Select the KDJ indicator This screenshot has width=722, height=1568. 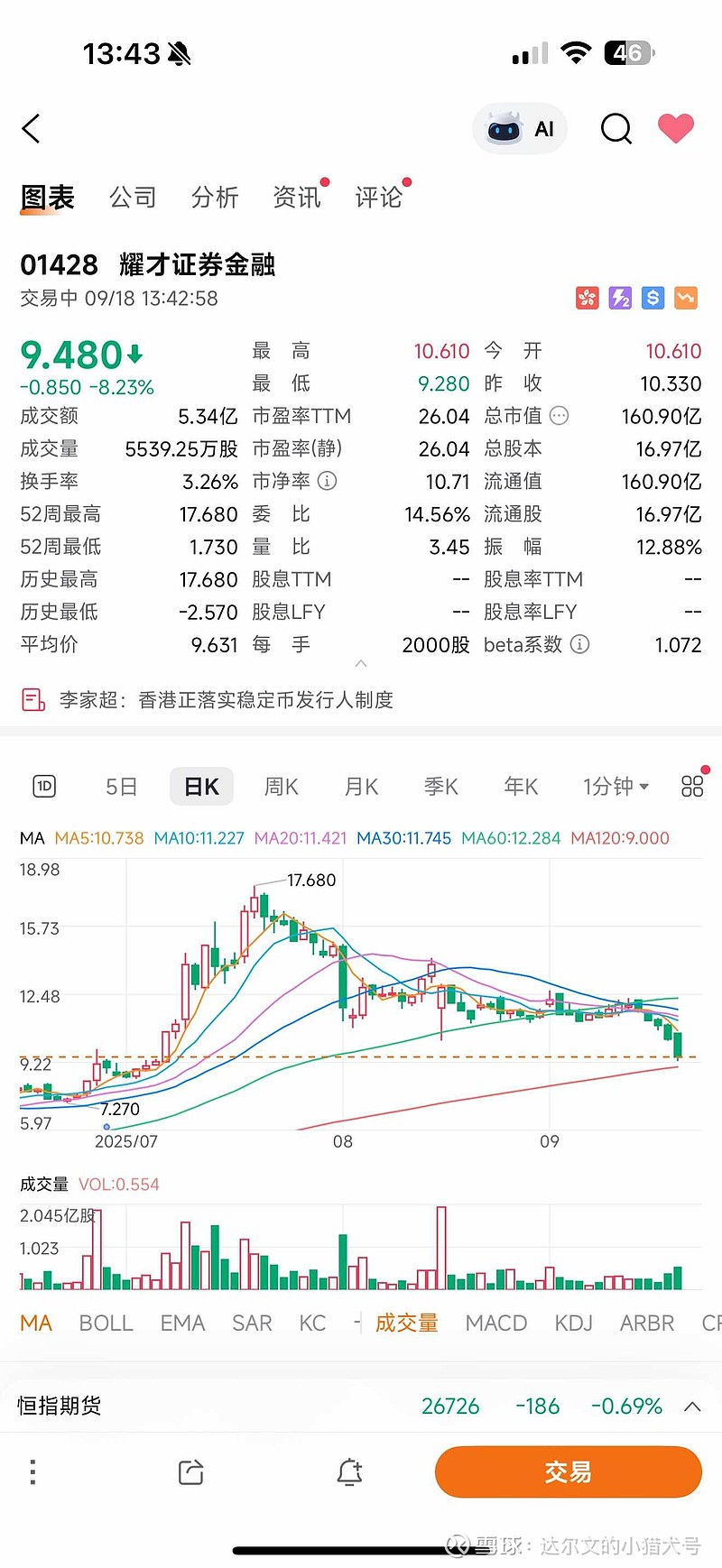[573, 1324]
